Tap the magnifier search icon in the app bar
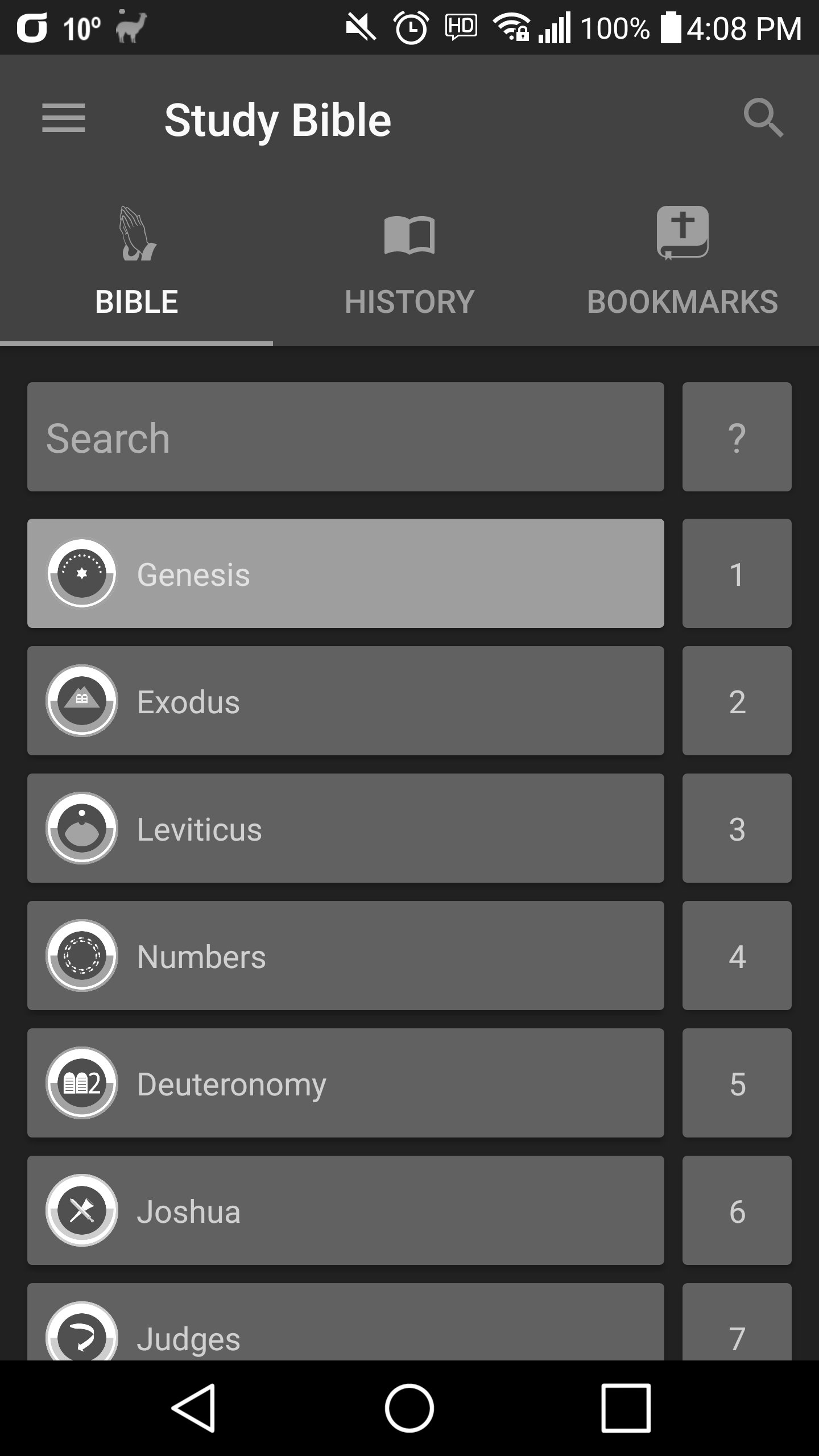 tap(763, 118)
